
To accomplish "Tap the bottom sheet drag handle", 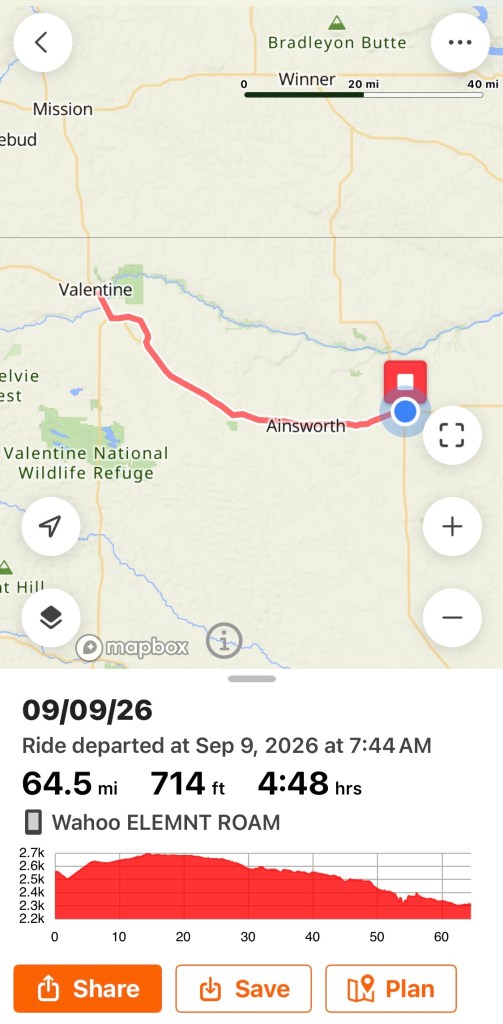I will click(252, 679).
